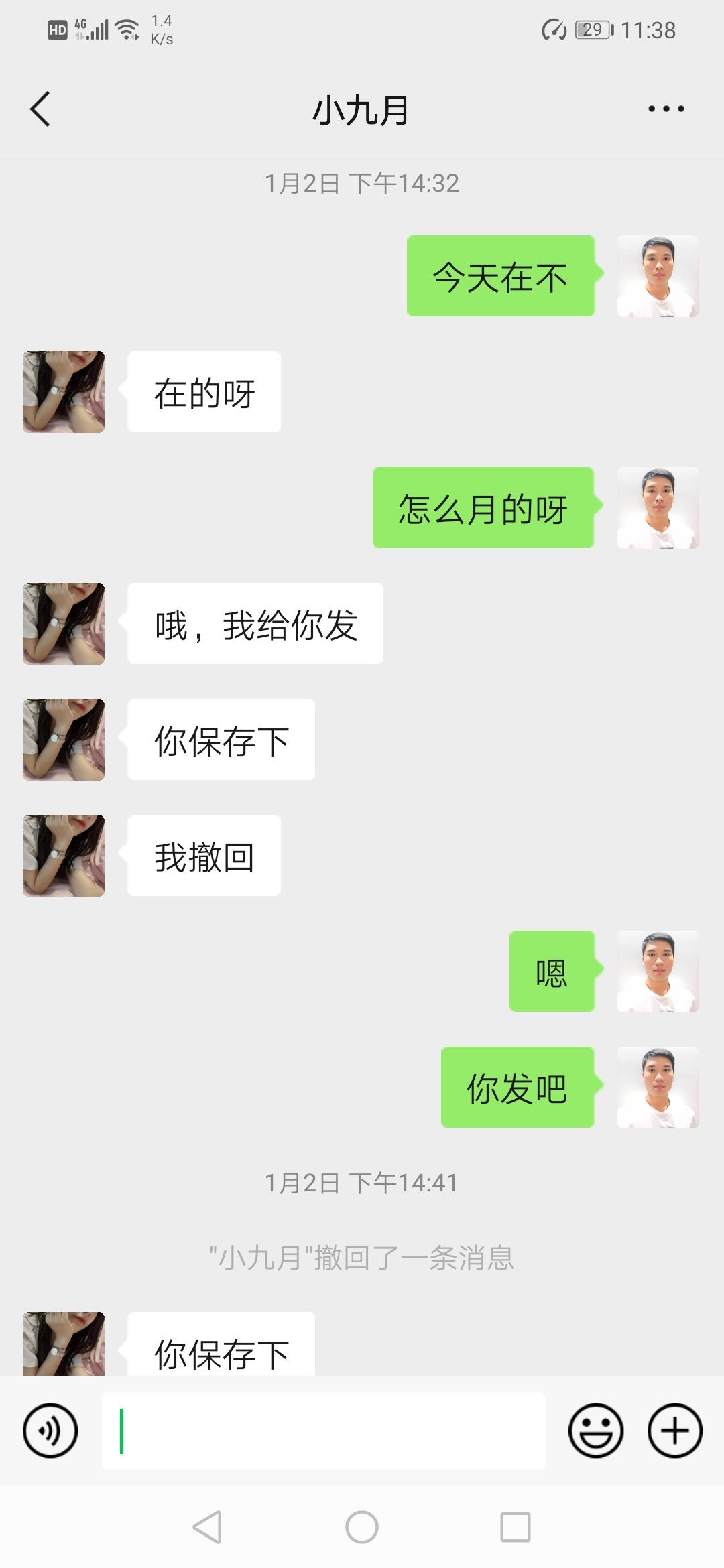This screenshot has width=724, height=1568.
Task: Tap the eye-protection mode icon near the battery
Action: 554,29
